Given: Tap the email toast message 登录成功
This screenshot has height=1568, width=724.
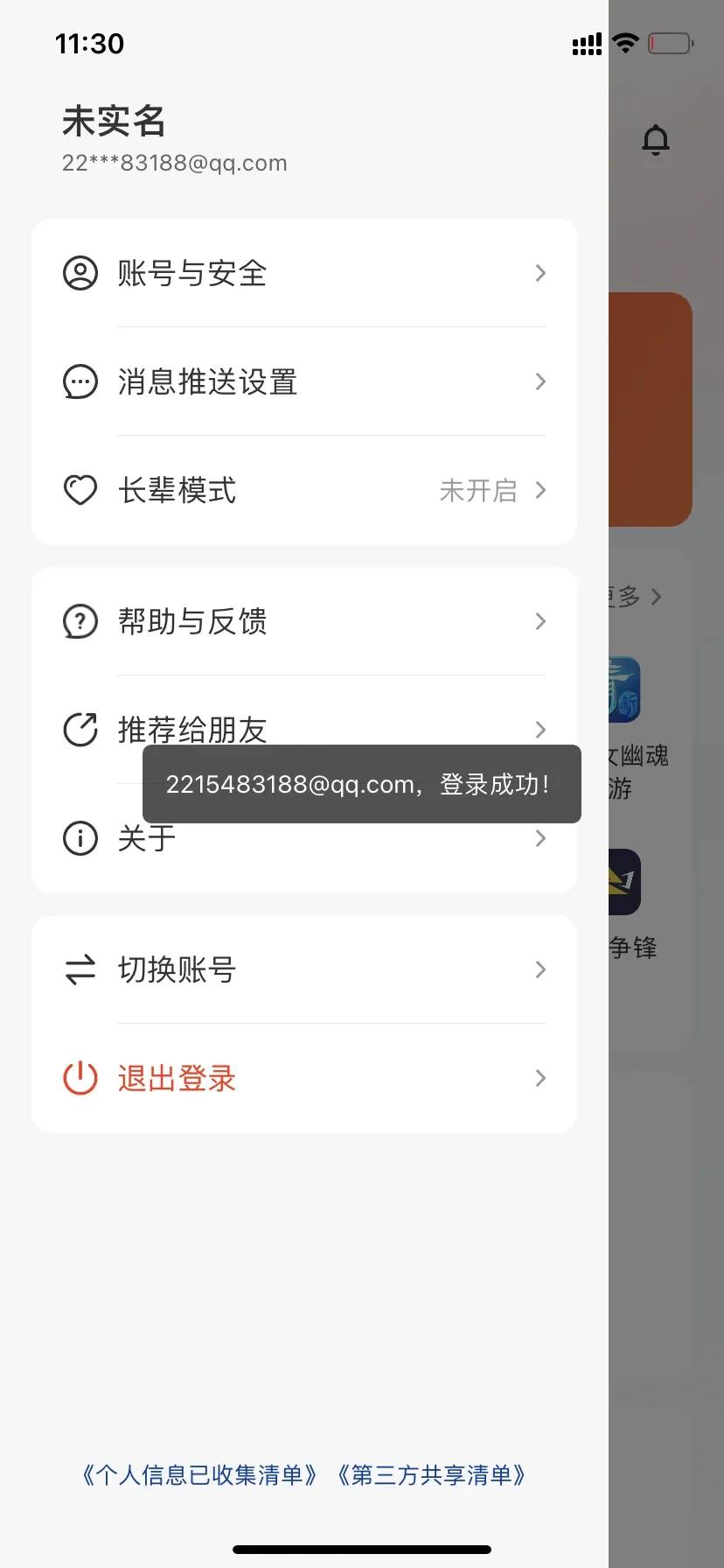Looking at the screenshot, I should [361, 785].
